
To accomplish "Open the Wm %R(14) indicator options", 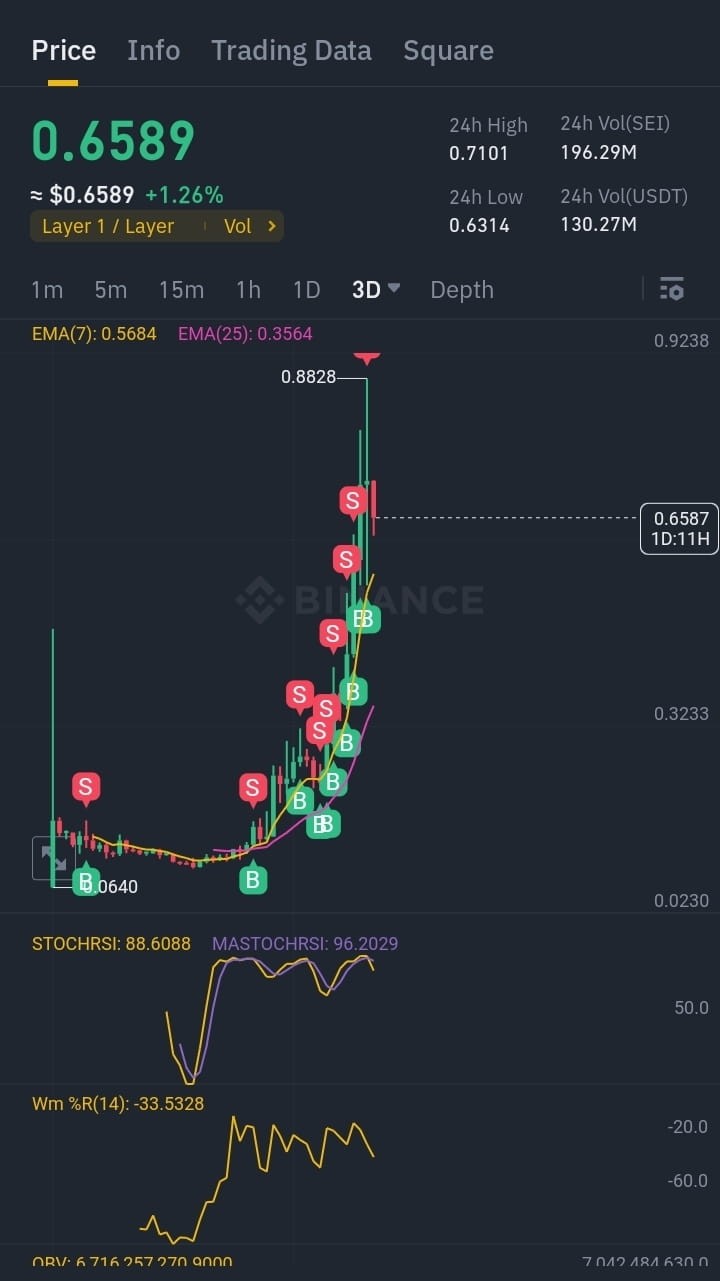I will click(119, 1102).
